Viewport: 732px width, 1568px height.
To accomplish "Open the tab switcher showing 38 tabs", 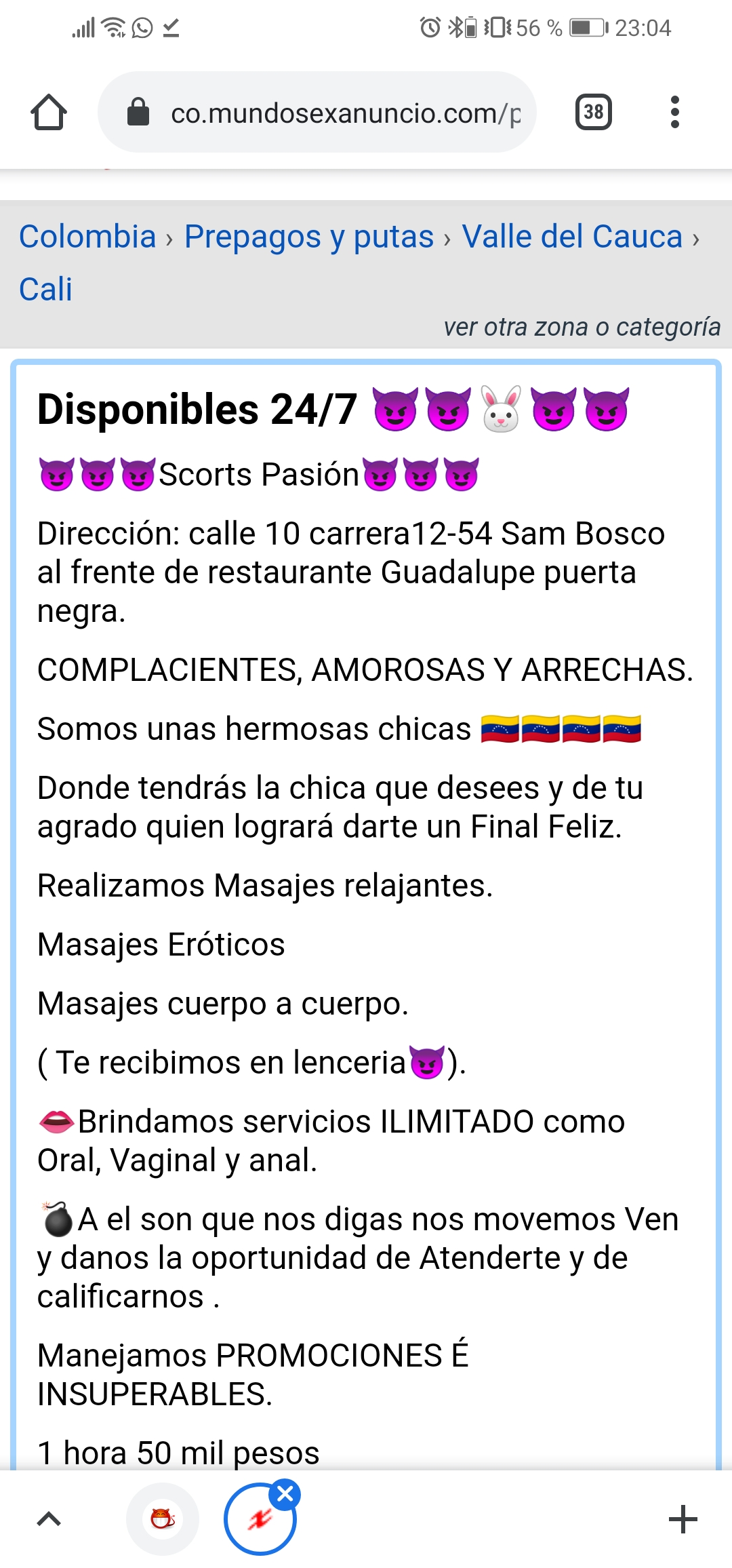I will tap(593, 112).
